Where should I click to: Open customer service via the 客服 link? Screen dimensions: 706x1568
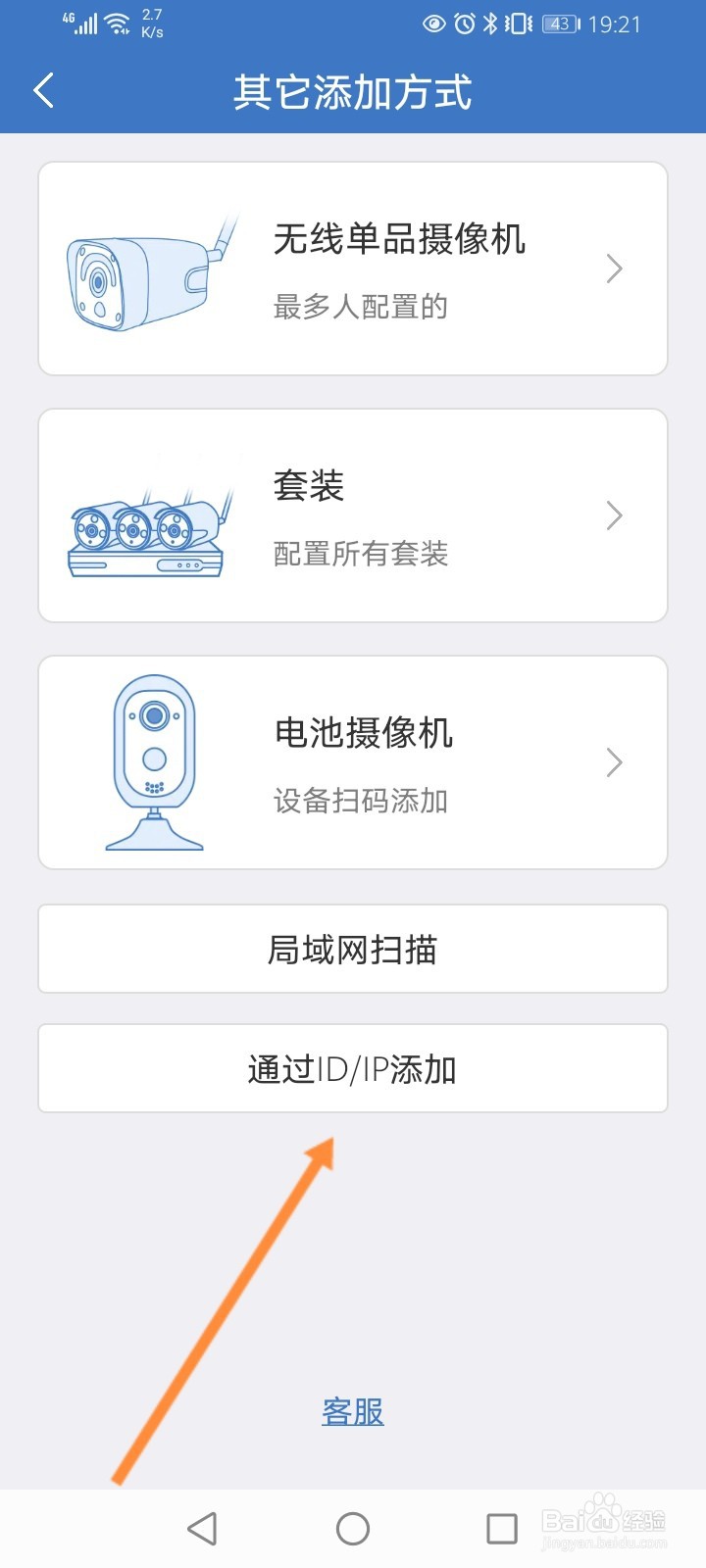click(353, 1411)
